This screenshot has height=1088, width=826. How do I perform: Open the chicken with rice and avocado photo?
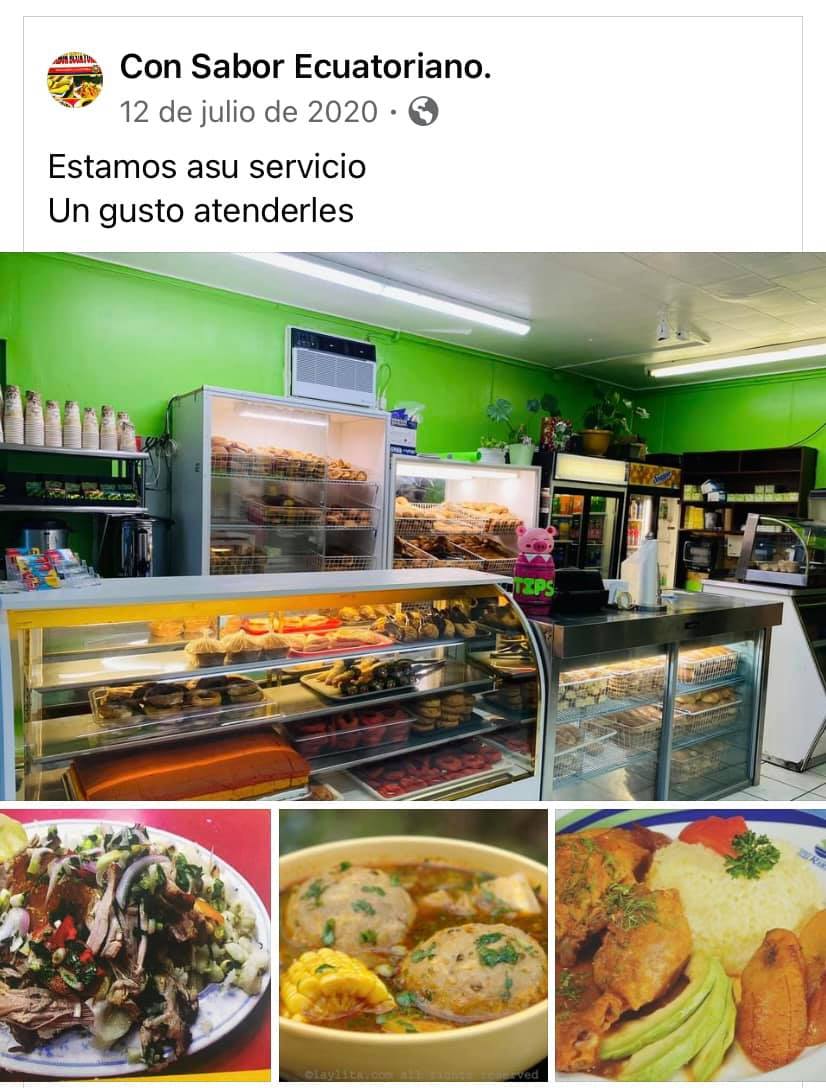pos(690,944)
